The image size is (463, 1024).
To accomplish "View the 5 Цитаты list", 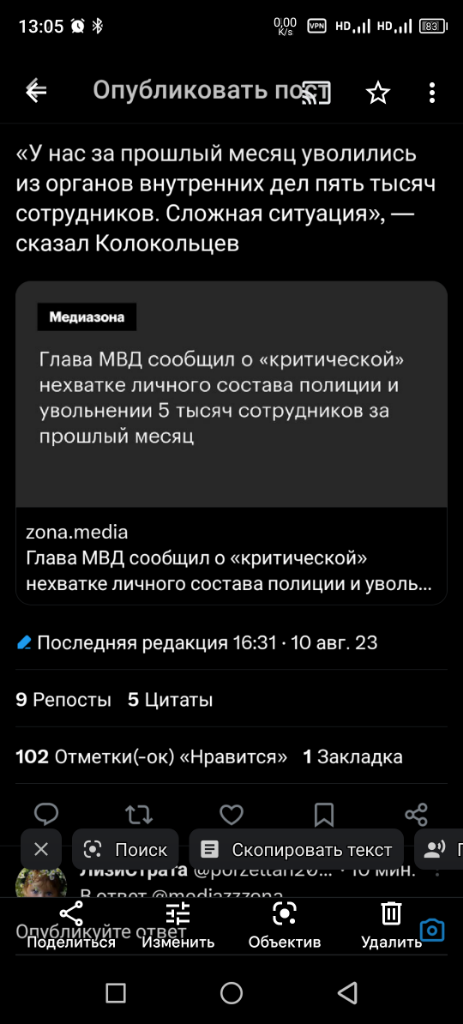I will coord(170,701).
